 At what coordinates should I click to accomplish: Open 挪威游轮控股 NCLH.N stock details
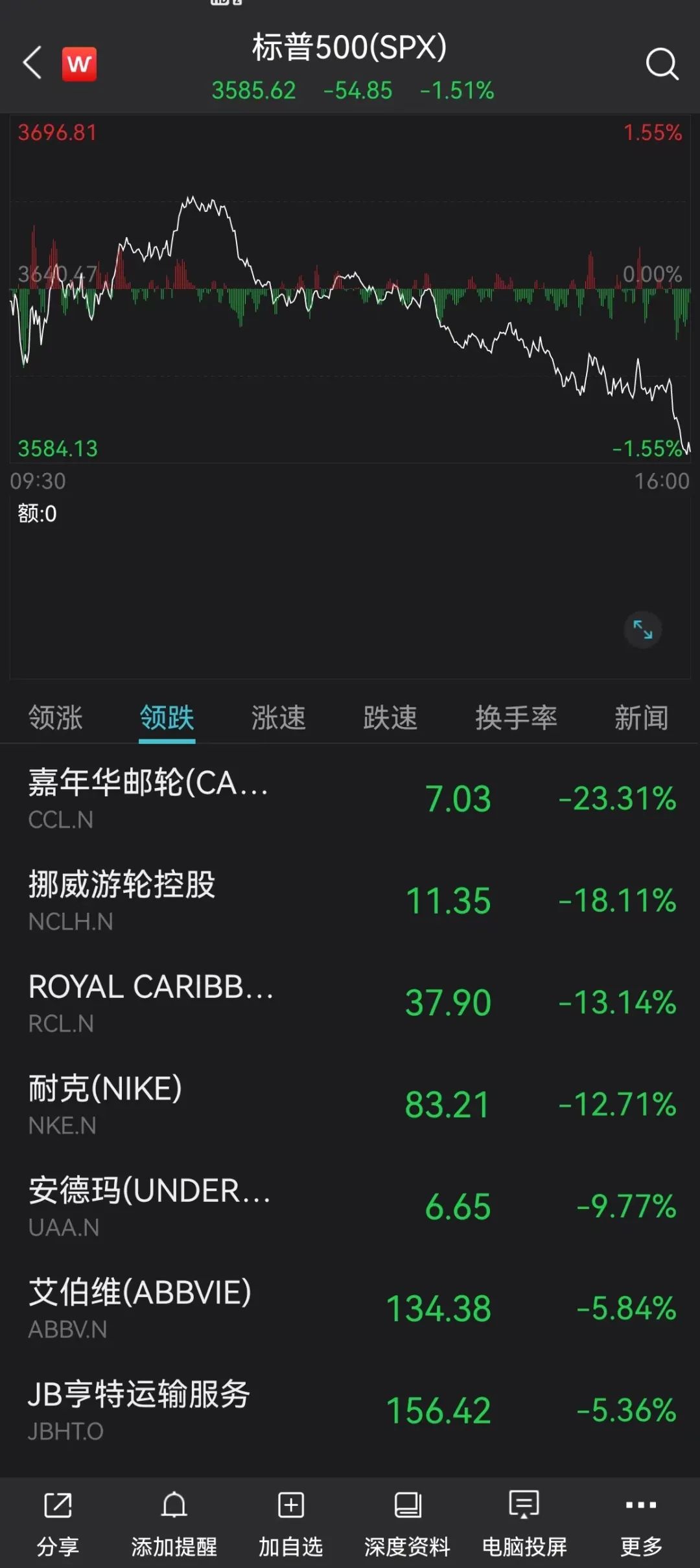click(350, 900)
